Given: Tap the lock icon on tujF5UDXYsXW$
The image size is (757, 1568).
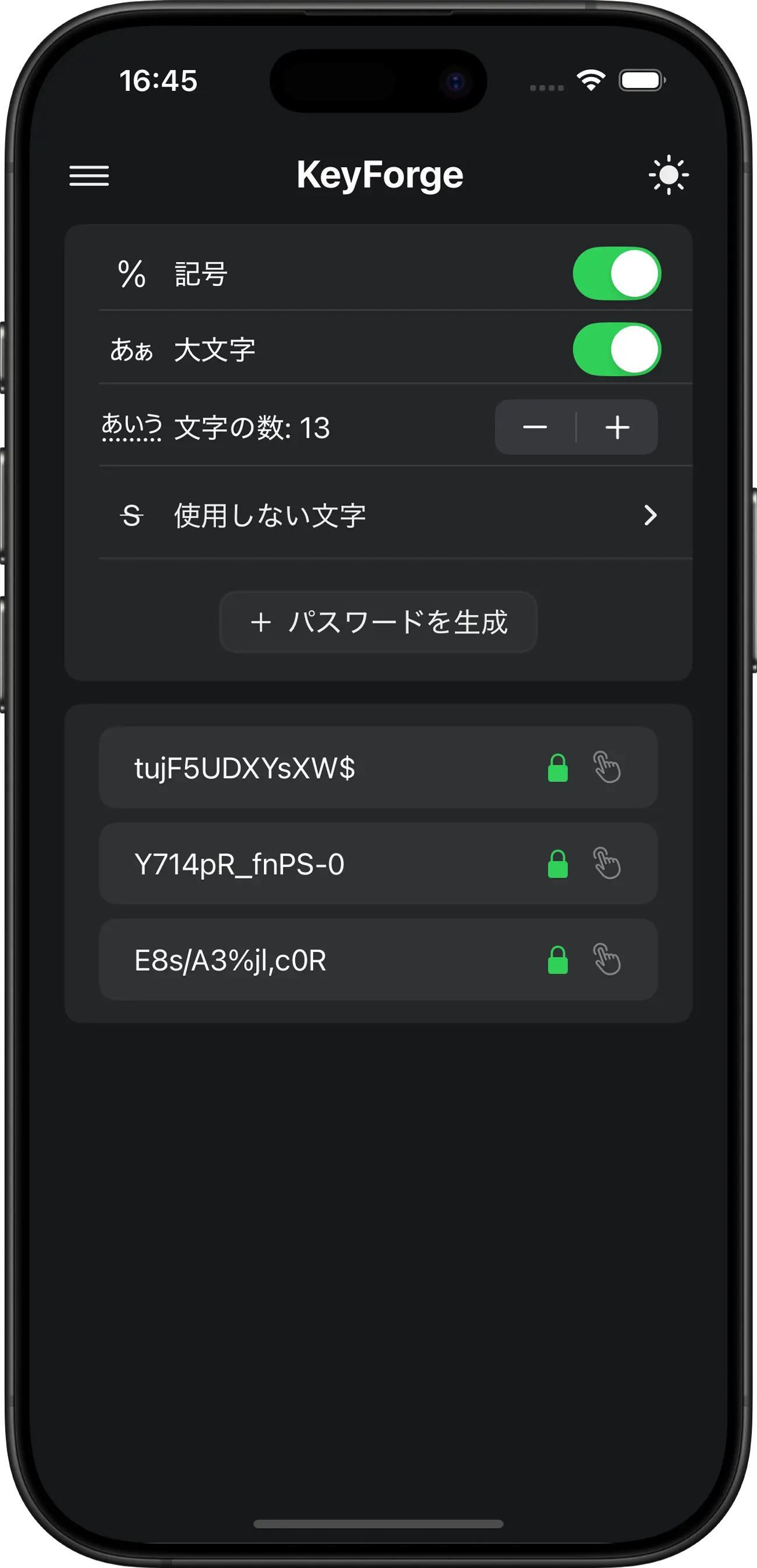Looking at the screenshot, I should point(557,767).
